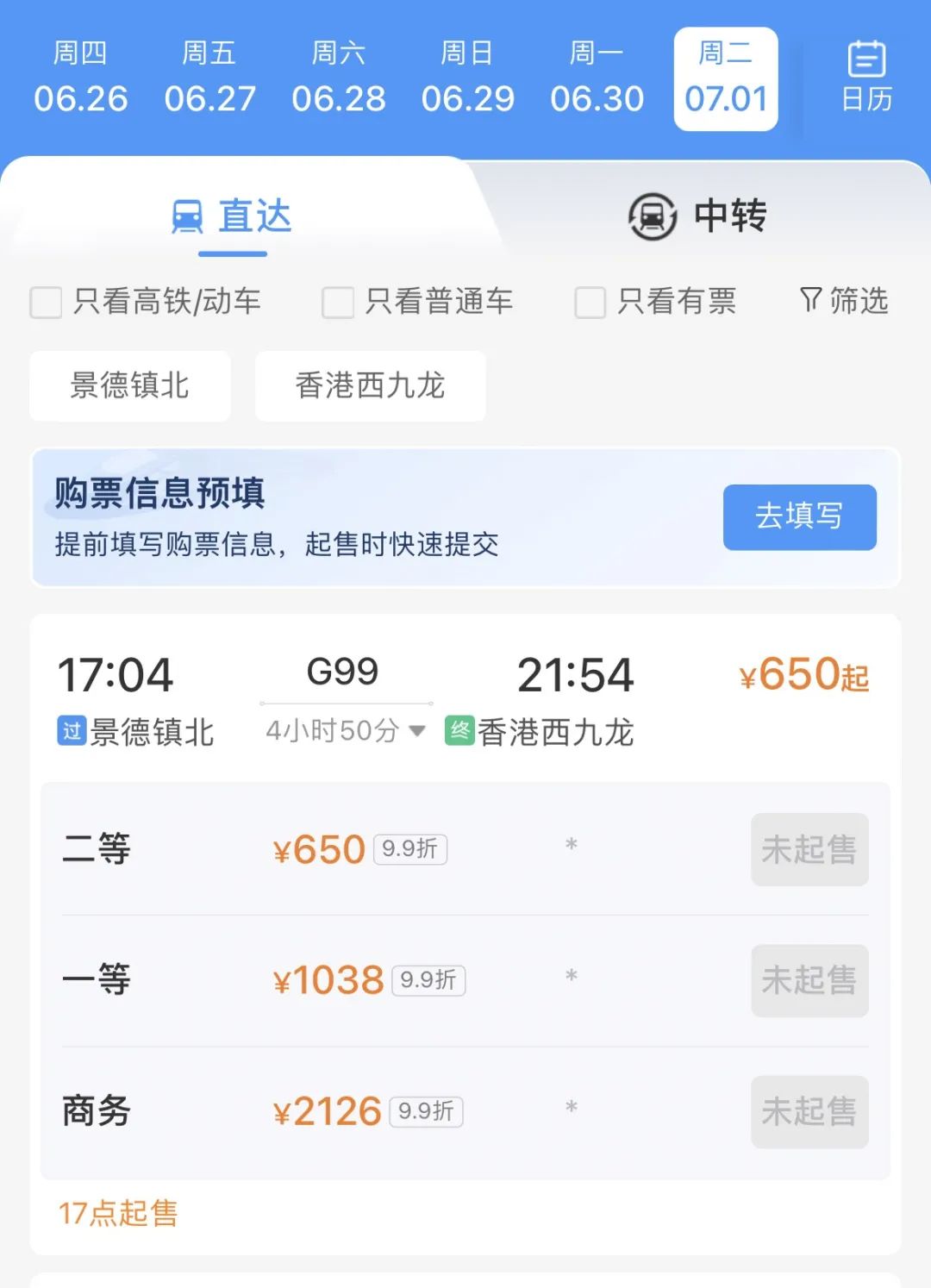Open the 日历 calendar picker
The image size is (931, 1288).
tap(866, 78)
